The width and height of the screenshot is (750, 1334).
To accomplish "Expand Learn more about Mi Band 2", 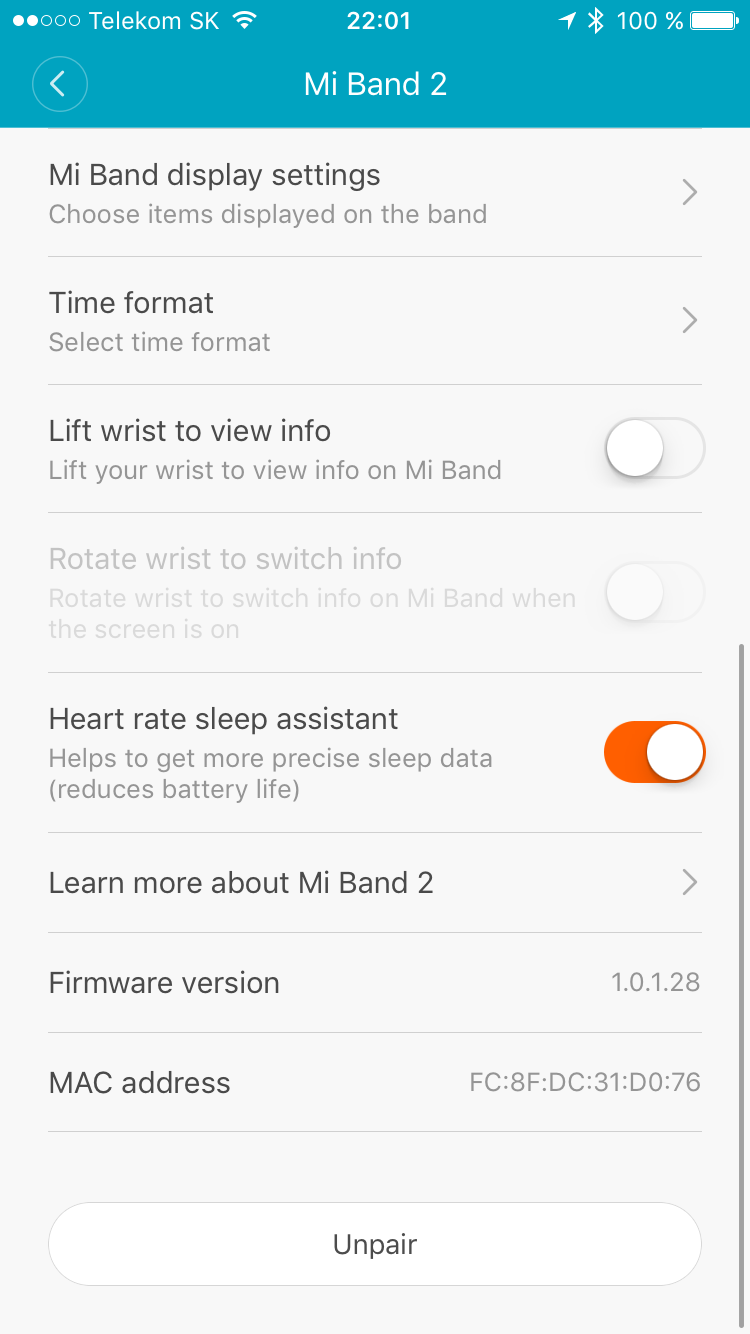I will [375, 882].
